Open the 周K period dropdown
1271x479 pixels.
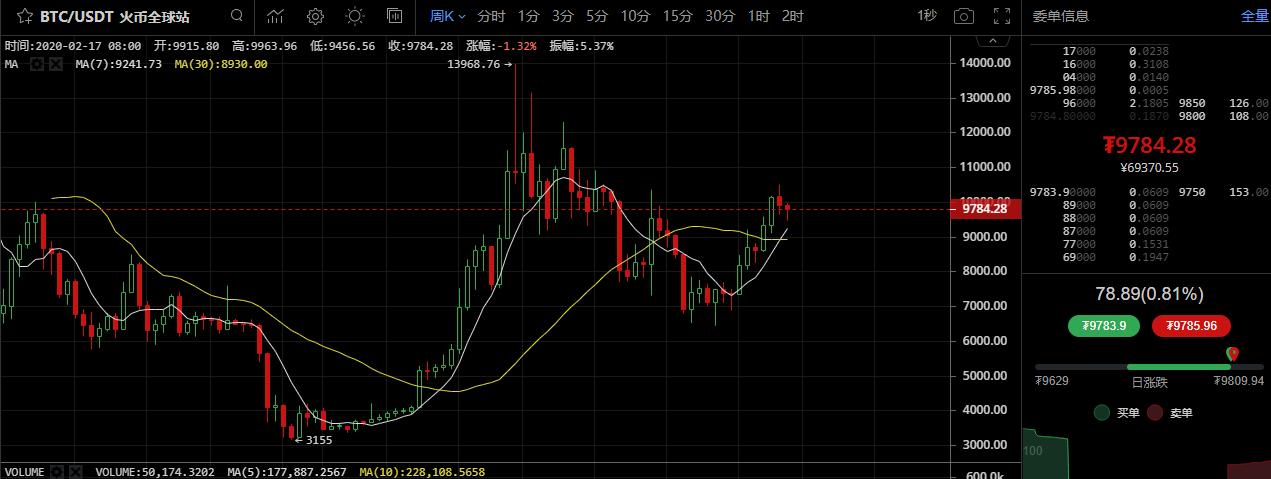[447, 16]
